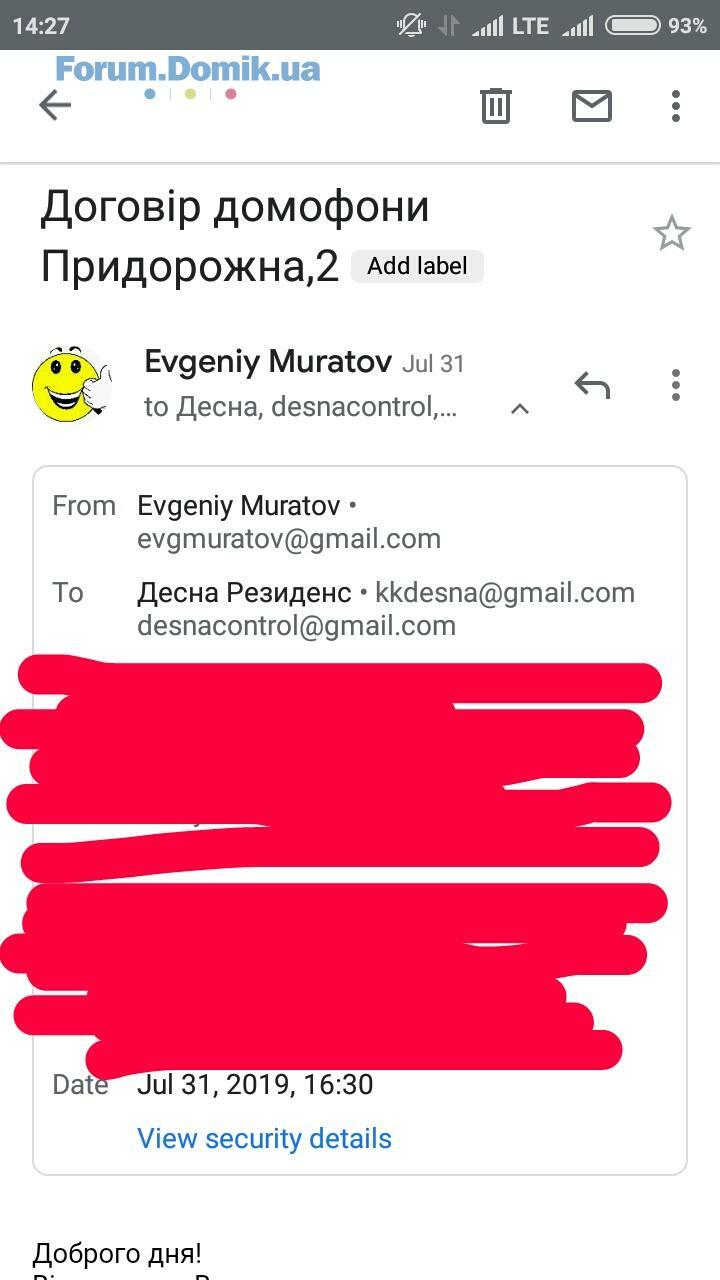This screenshot has width=720, height=1280.
Task: Reply to Evgeniy Muratov's message
Action: pyautogui.click(x=592, y=384)
